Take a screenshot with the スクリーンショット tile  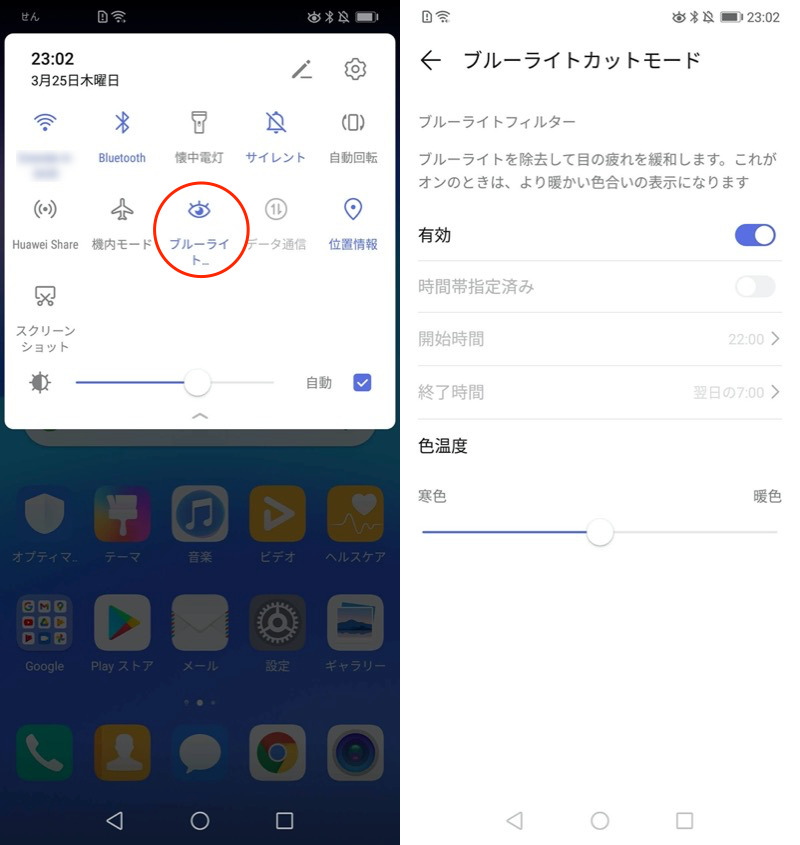point(45,296)
